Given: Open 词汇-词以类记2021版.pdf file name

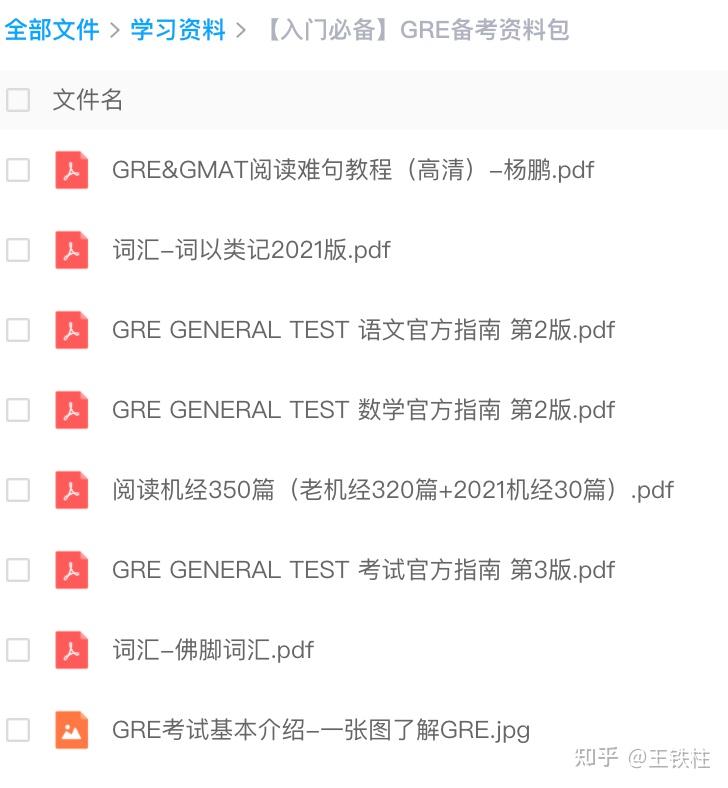Looking at the screenshot, I should click(253, 250).
